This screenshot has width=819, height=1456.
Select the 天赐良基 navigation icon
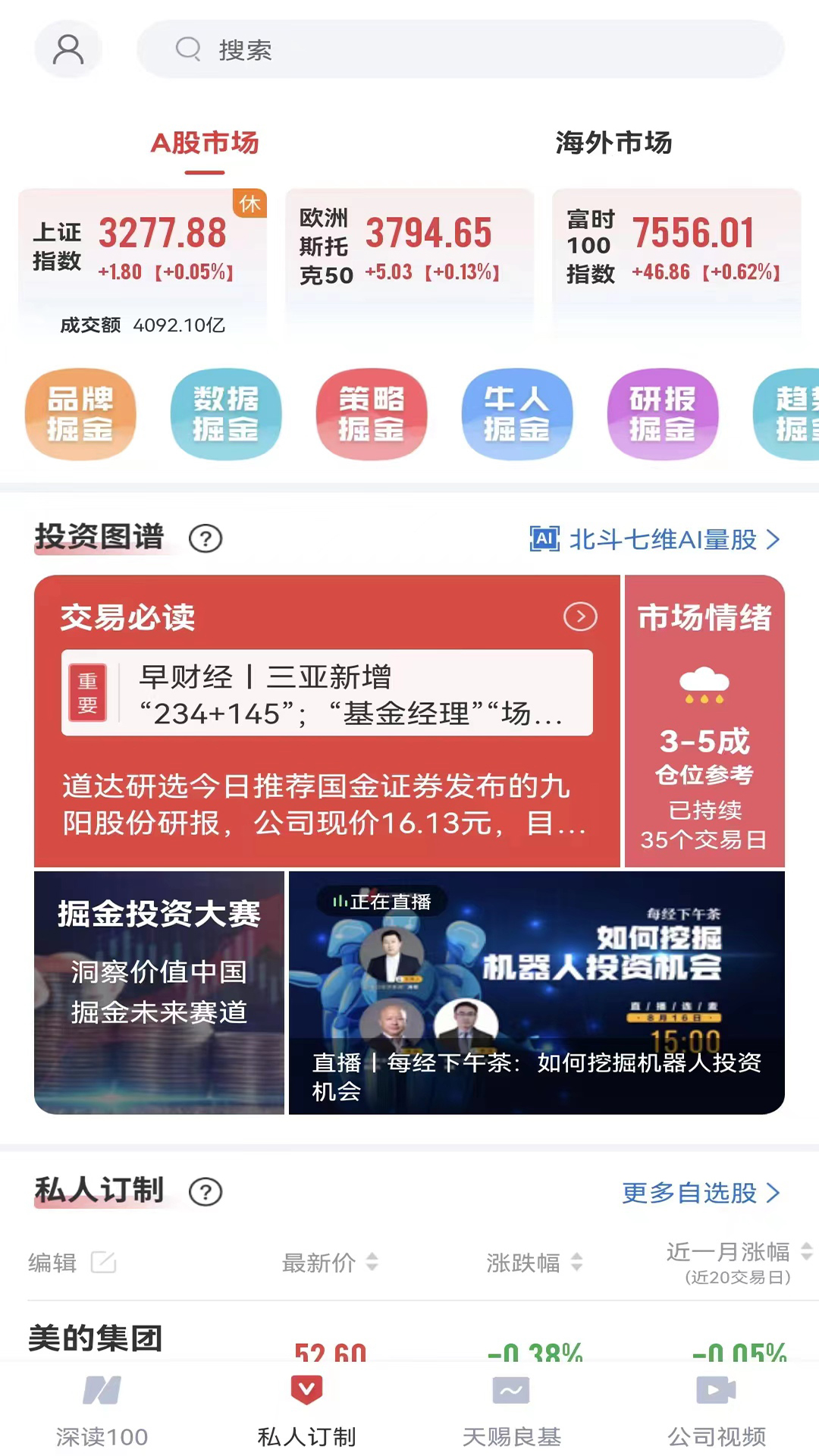[x=511, y=1410]
